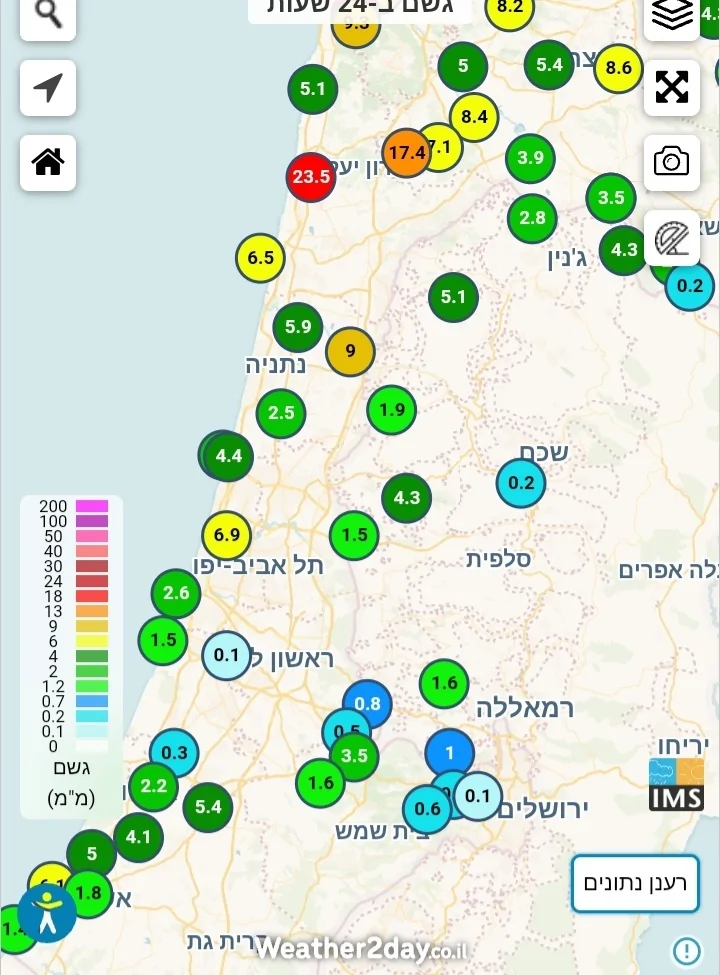Open the 6.5 rain marker by the coast
The height and width of the screenshot is (975, 720).
coord(260,258)
